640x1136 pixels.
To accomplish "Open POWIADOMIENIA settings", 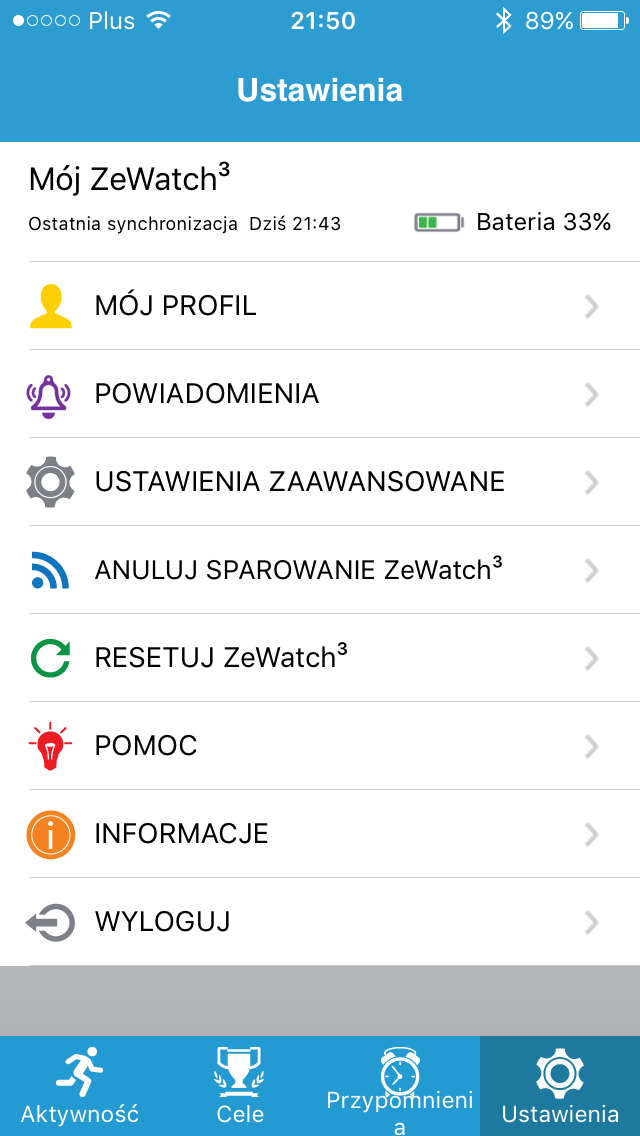I will [320, 394].
